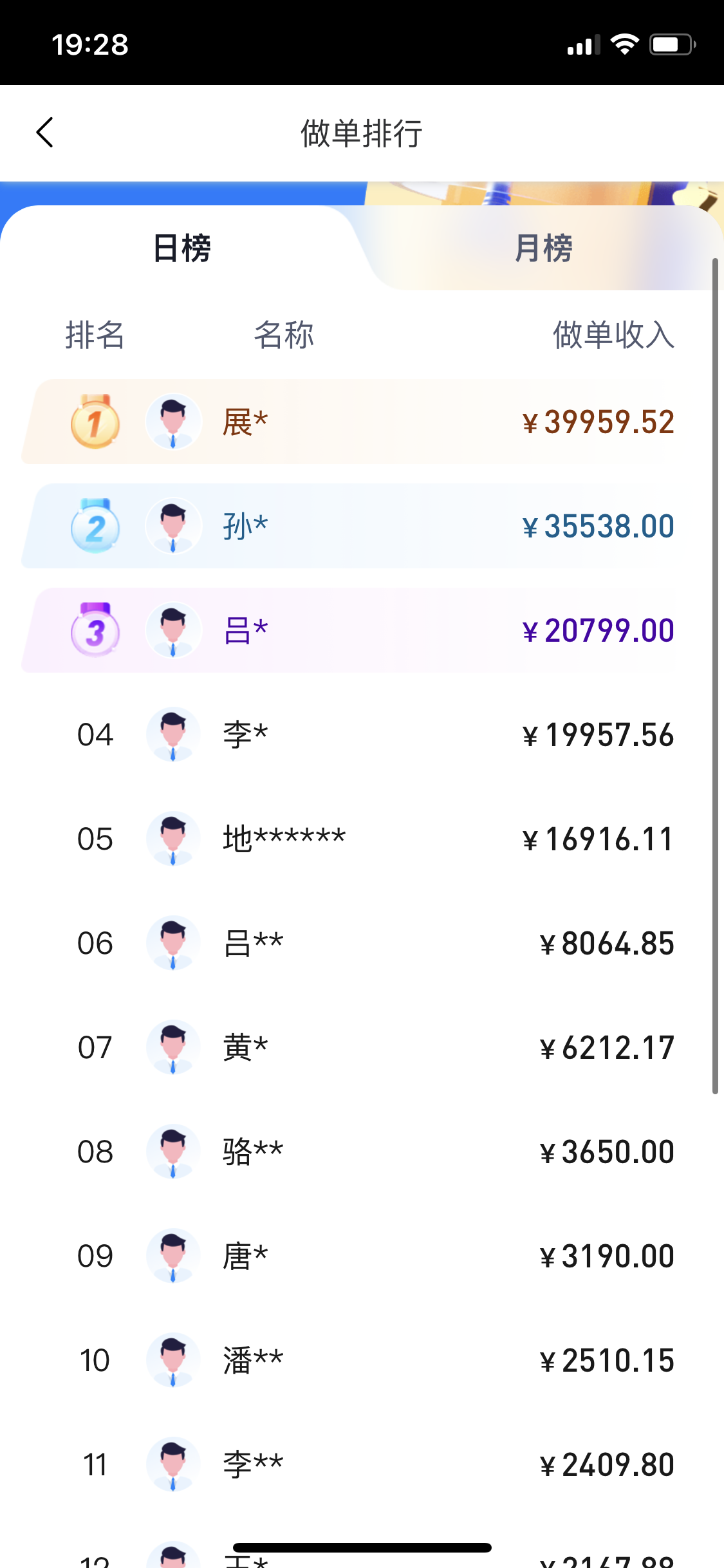Go back from the 做单排行 page
The height and width of the screenshot is (1568, 724).
(45, 133)
